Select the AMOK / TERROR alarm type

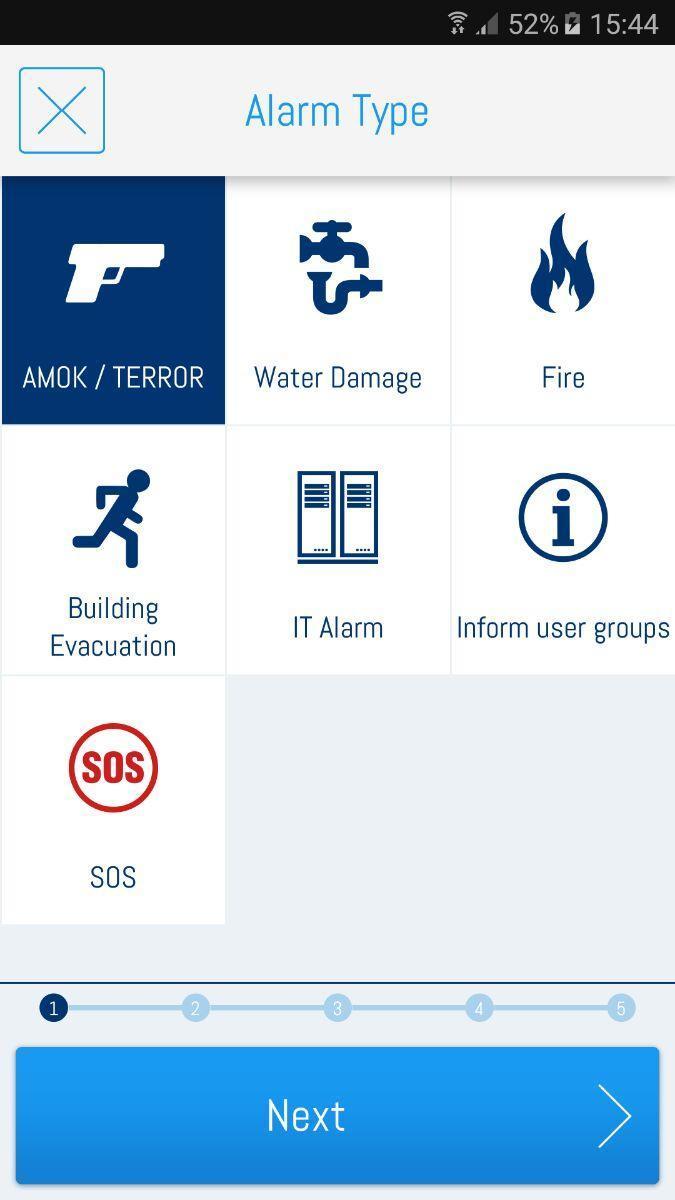[113, 300]
